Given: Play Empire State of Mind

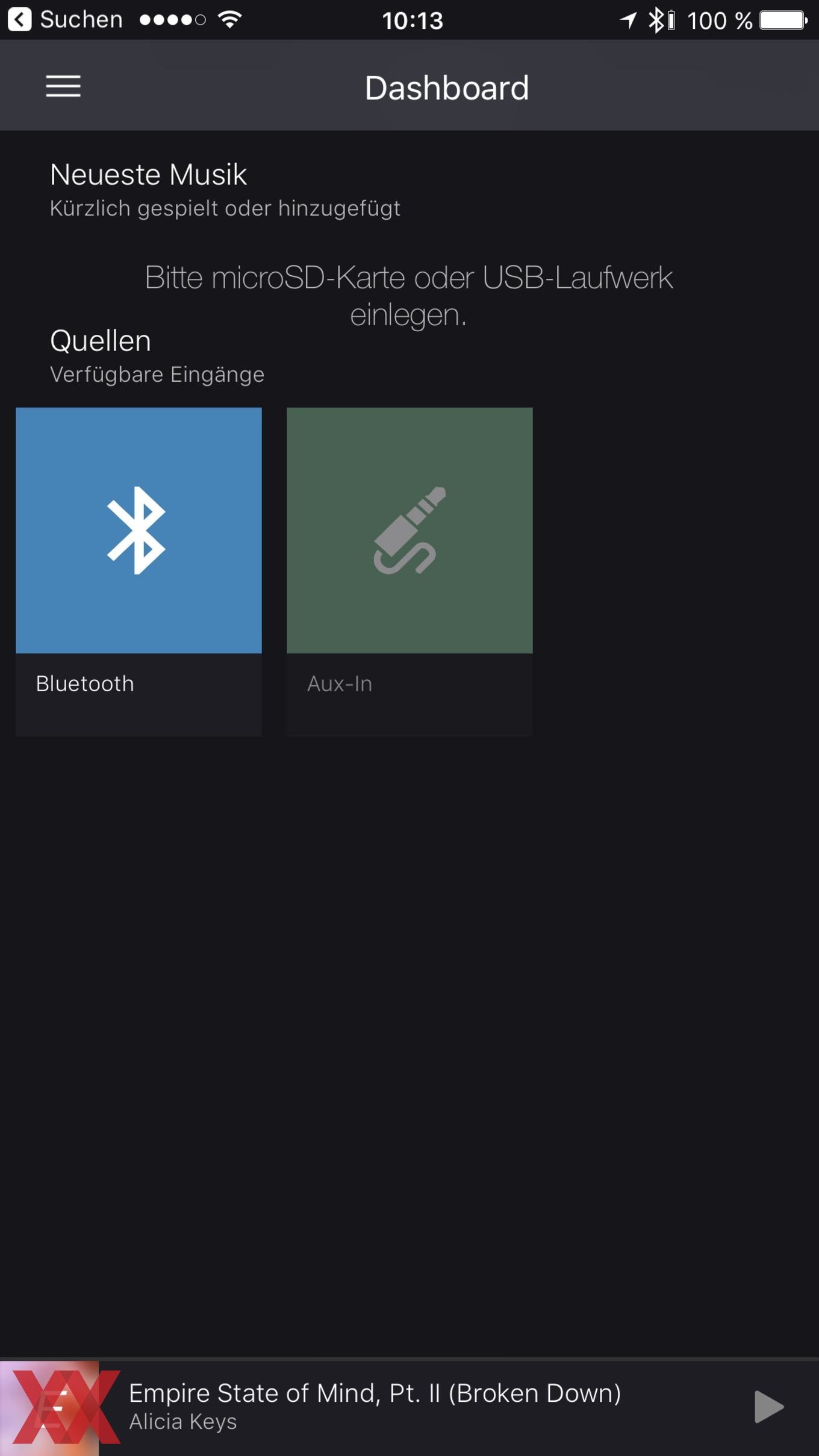Looking at the screenshot, I should pyautogui.click(x=769, y=1407).
